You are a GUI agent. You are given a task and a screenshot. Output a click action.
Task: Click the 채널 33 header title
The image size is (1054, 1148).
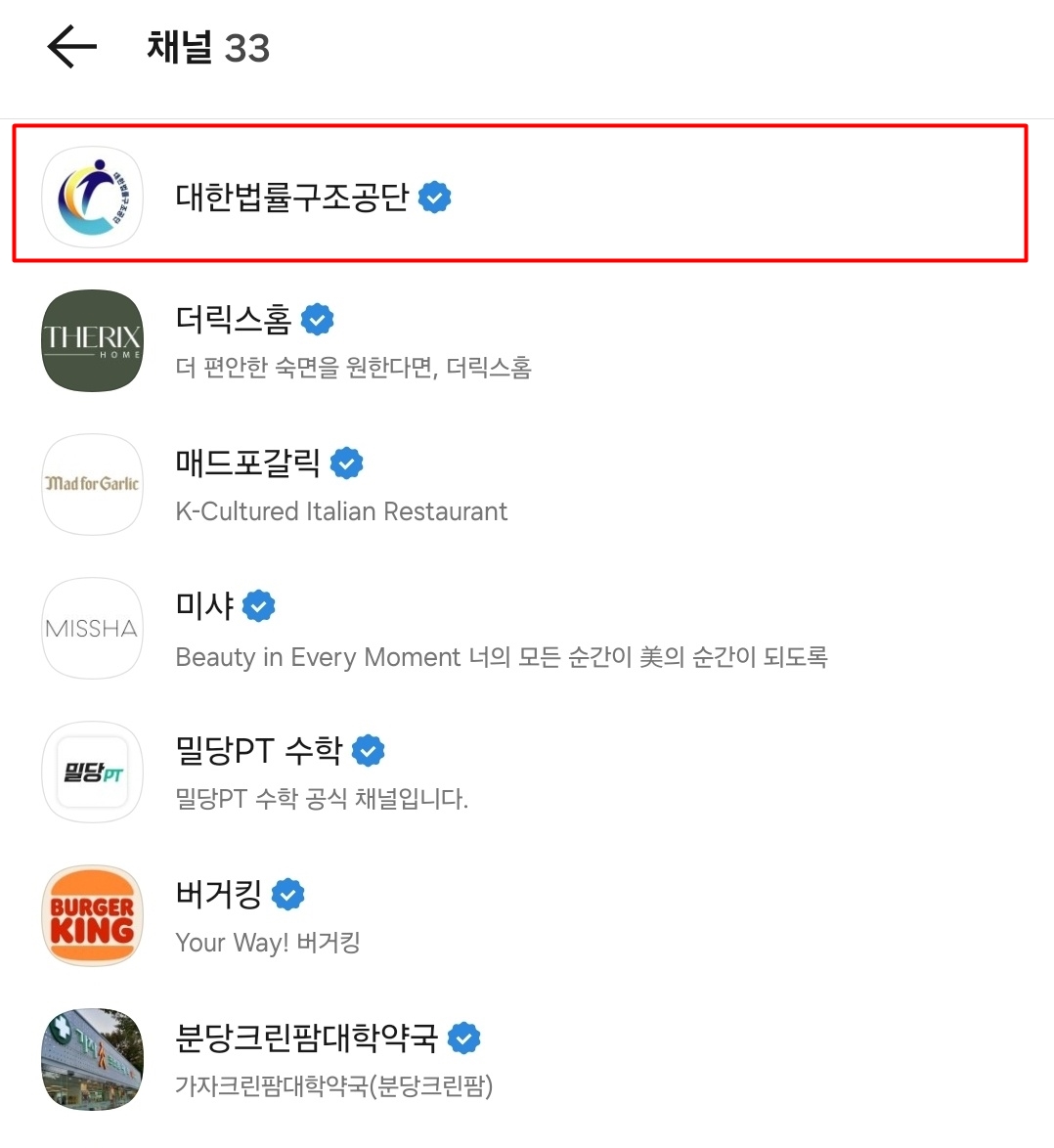coord(209,47)
